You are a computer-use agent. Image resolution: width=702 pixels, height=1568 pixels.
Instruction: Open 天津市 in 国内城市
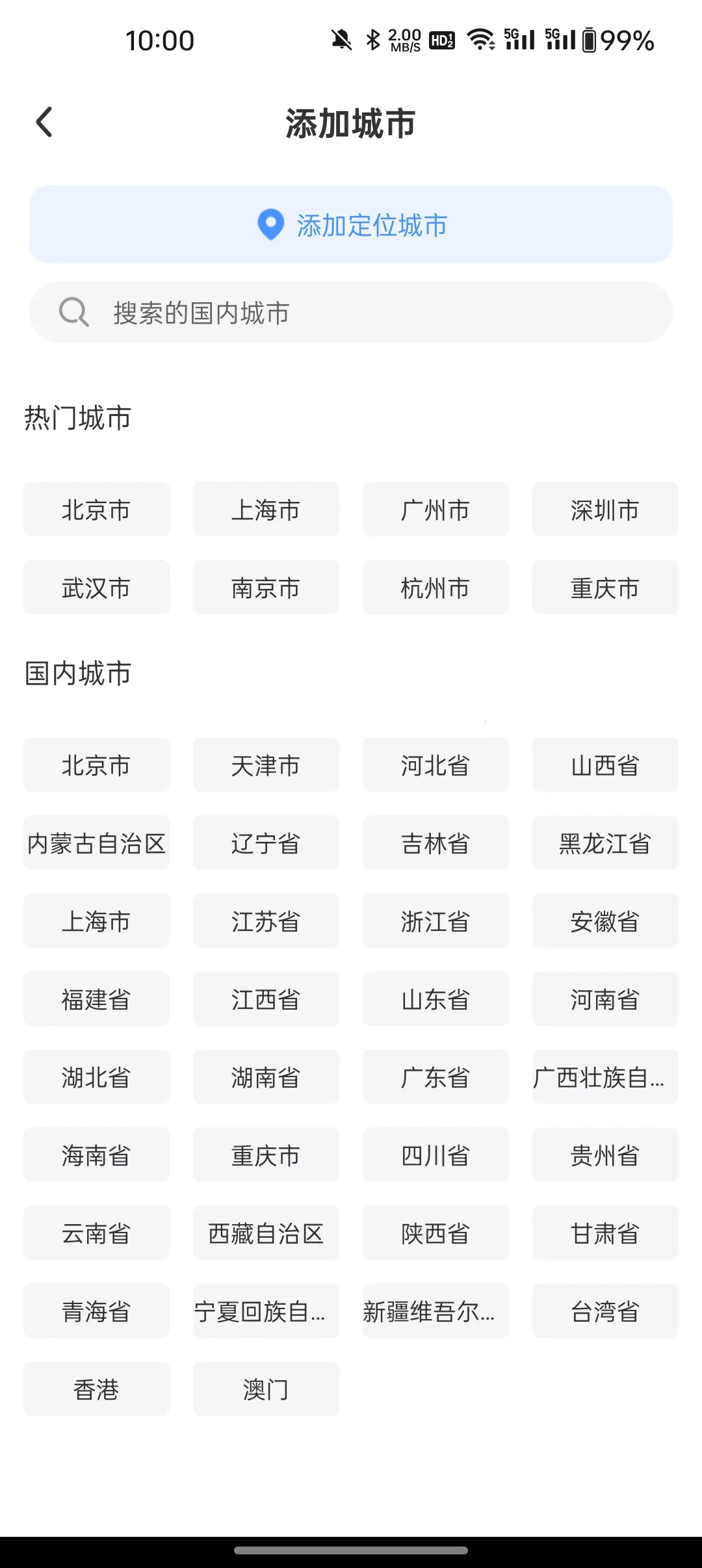click(266, 765)
